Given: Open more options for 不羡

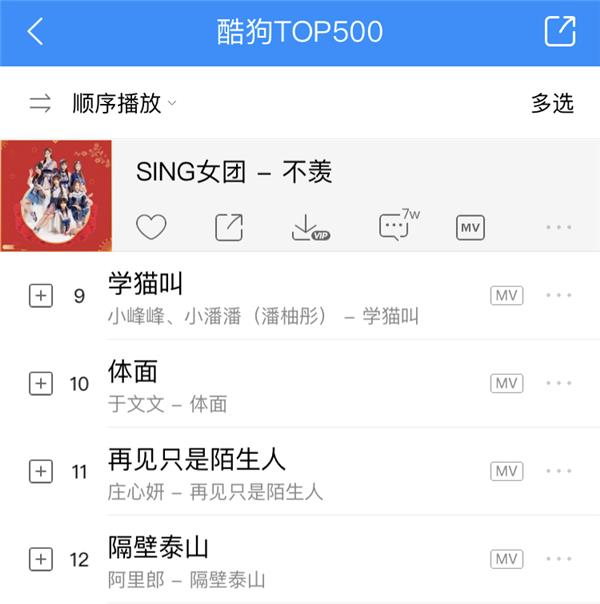Looking at the screenshot, I should [x=559, y=228].
